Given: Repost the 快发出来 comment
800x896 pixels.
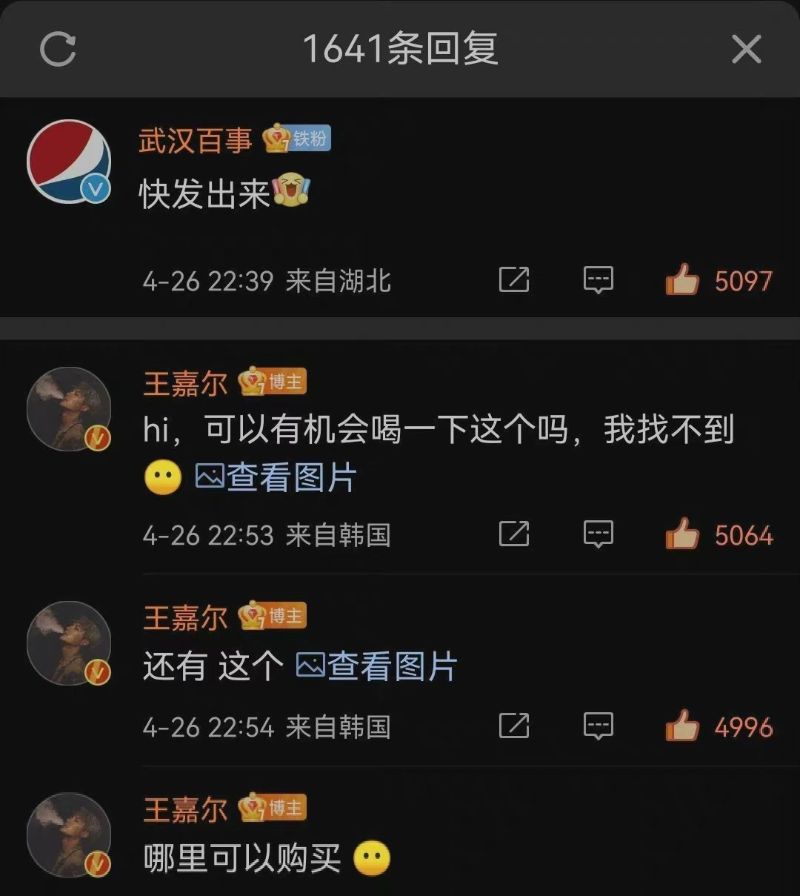Looking at the screenshot, I should coord(514,280).
